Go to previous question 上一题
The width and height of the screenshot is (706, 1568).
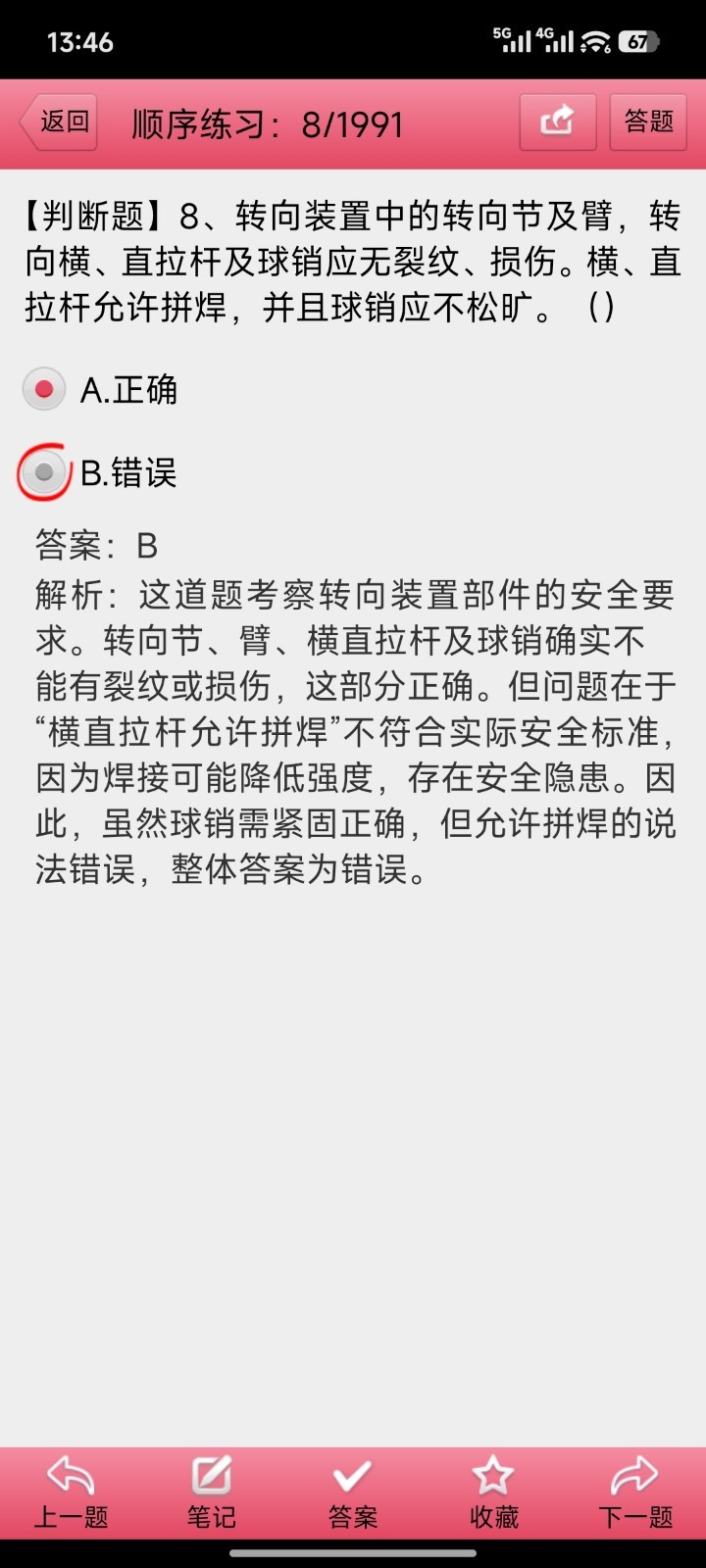71,1493
